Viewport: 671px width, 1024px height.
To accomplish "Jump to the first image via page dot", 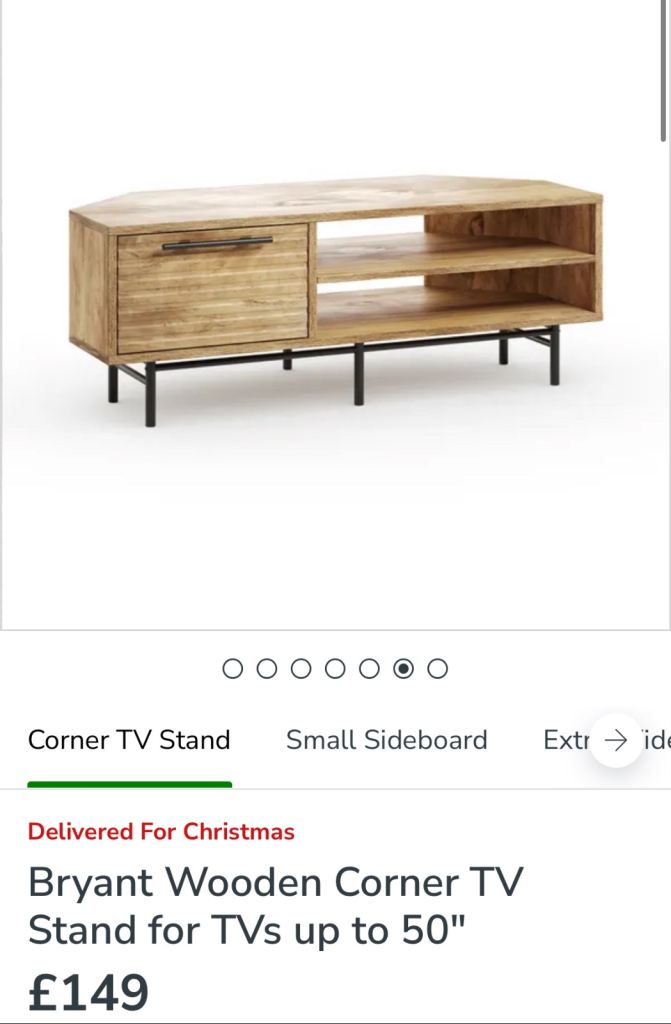I will tap(232, 669).
